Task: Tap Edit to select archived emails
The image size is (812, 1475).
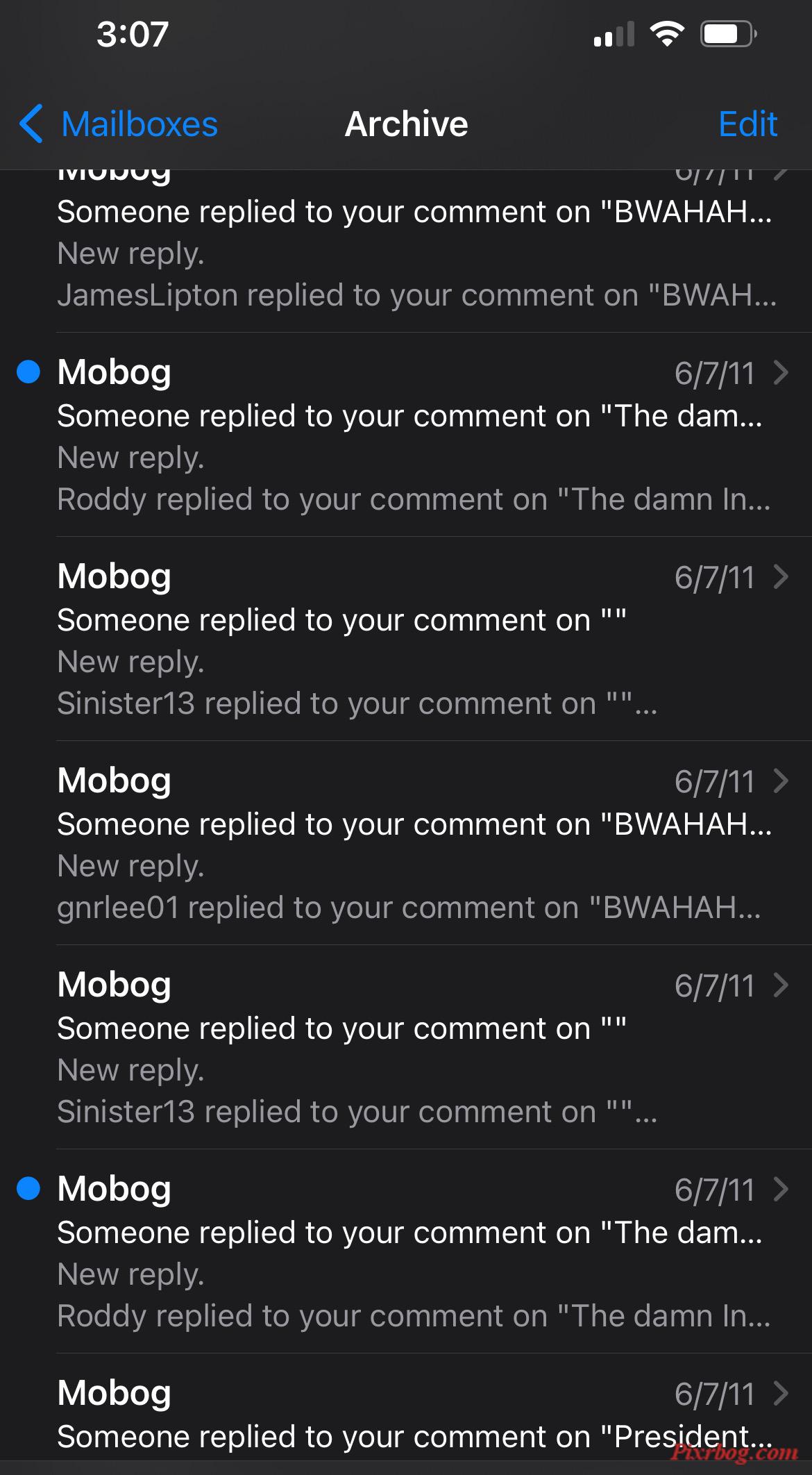Action: 747,124
